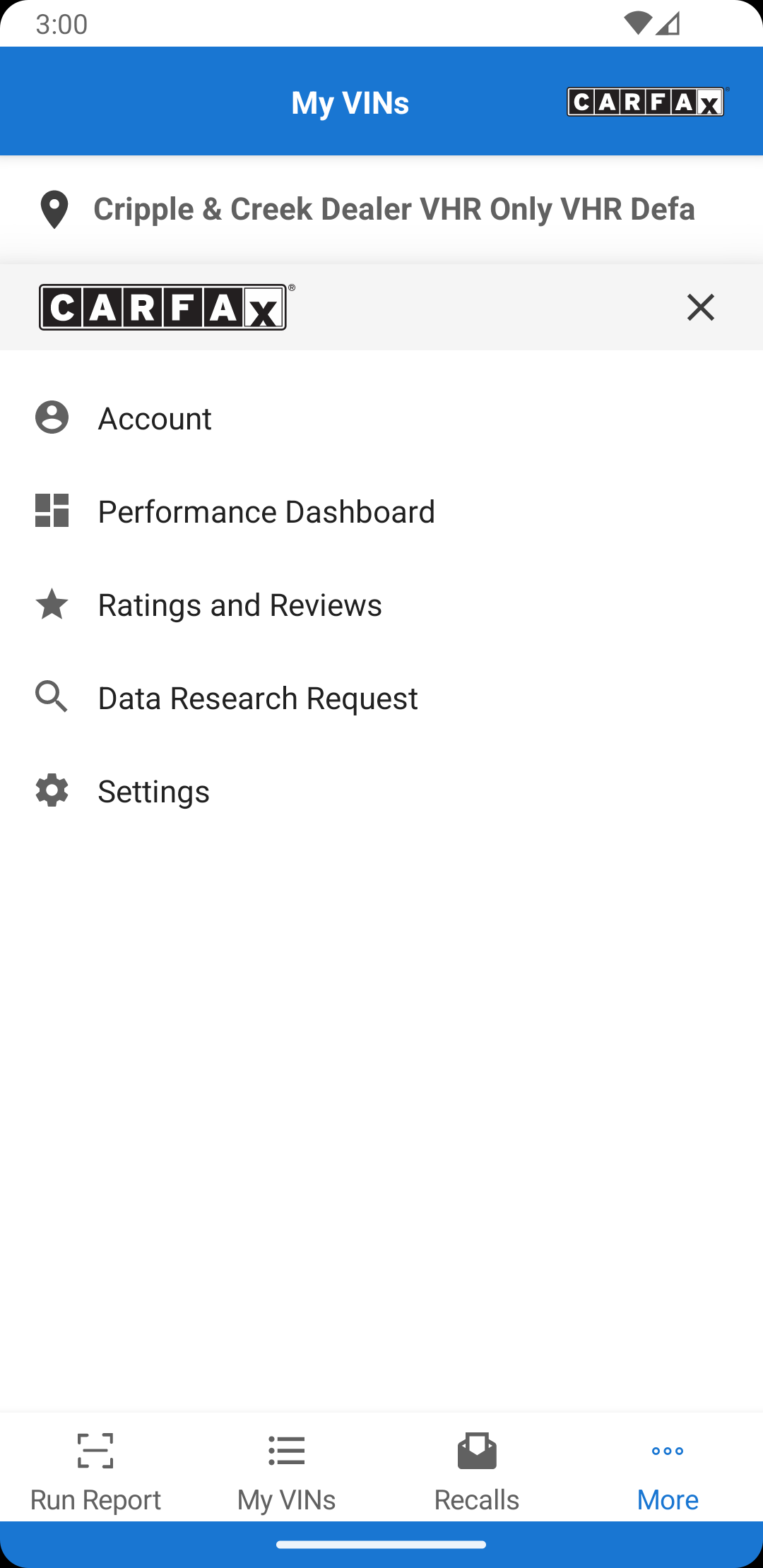Close the More menu panel
The image size is (763, 1568).
700,307
